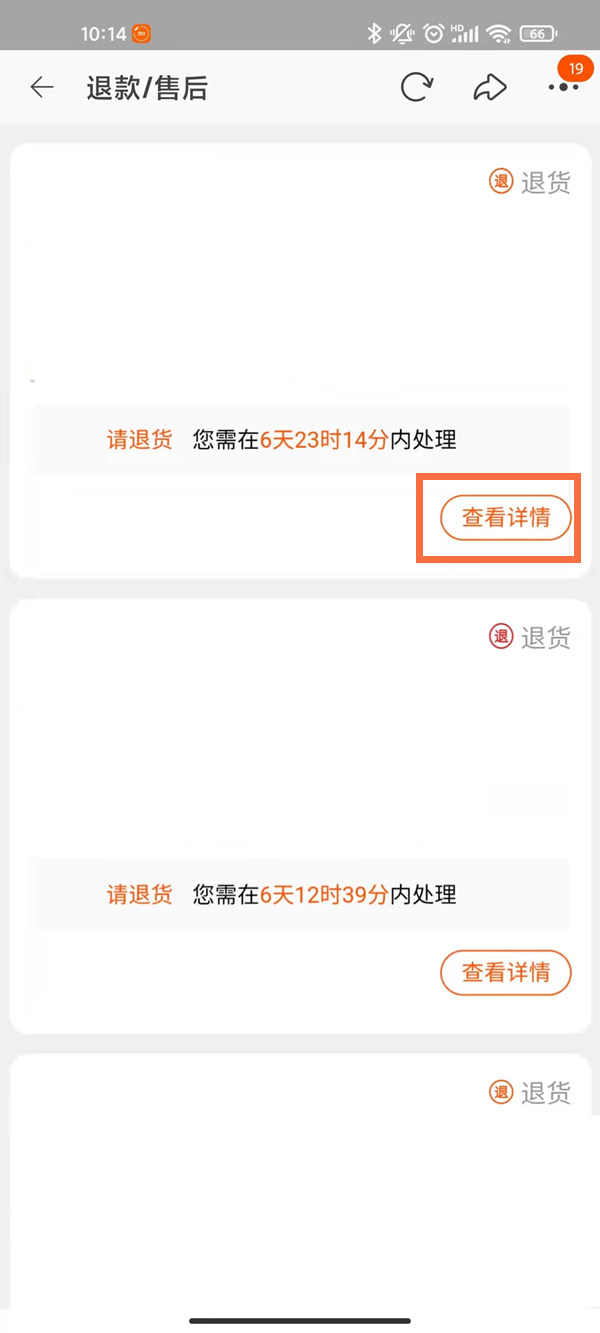Share this refund page
The height and width of the screenshot is (1333, 600).
click(489, 88)
